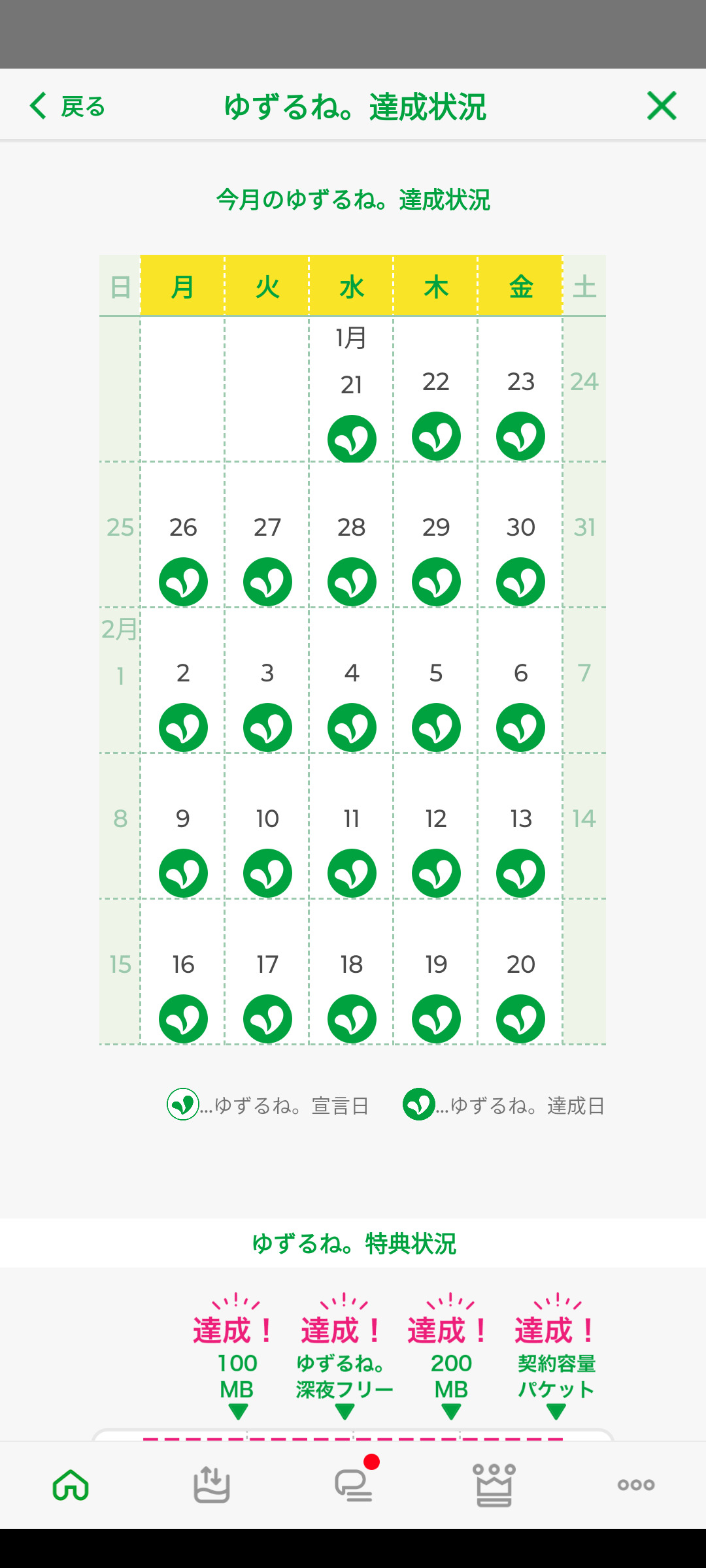
Task: Open the more options tab
Action: 635,1485
